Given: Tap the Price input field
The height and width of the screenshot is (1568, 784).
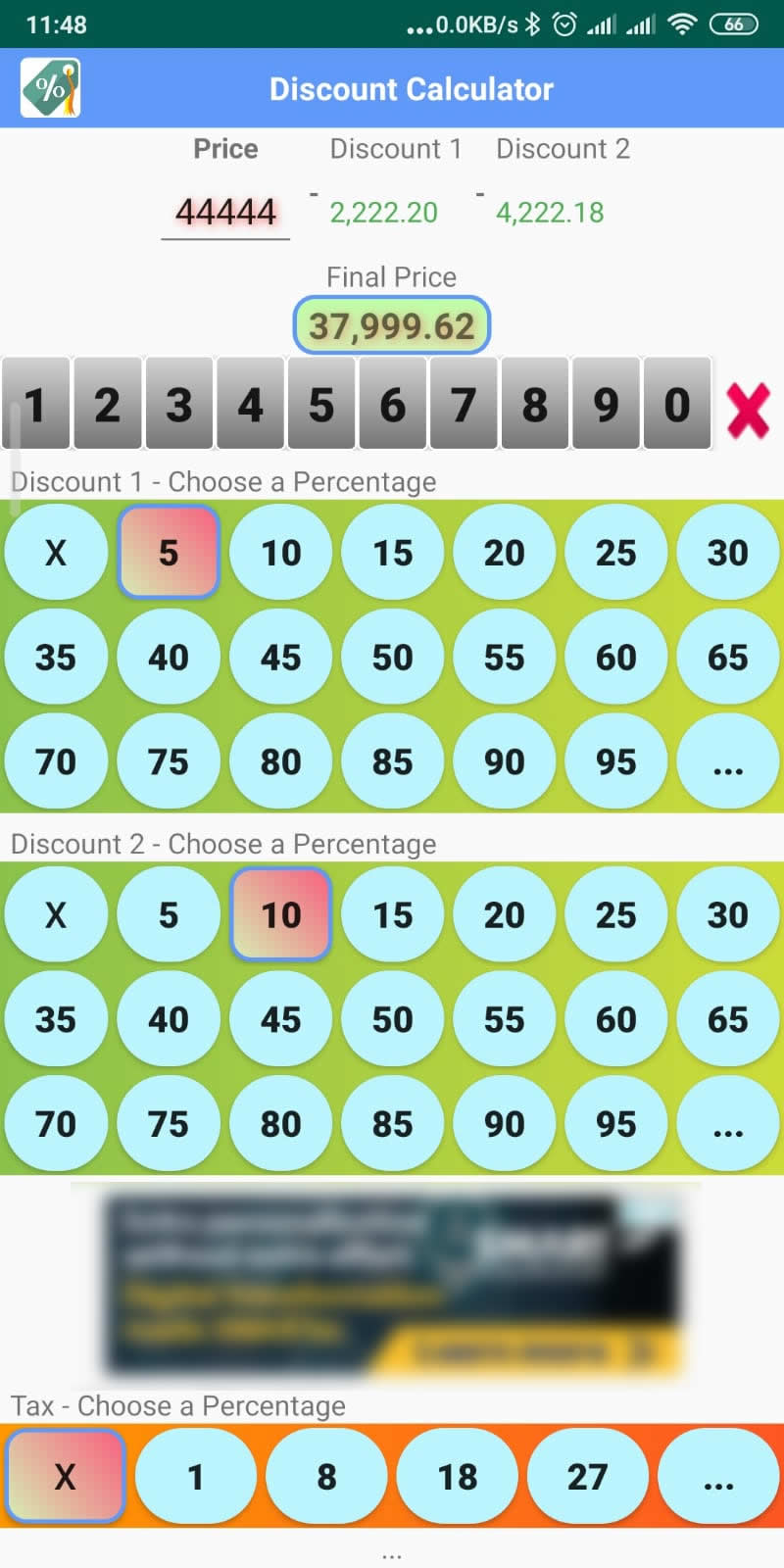Looking at the screenshot, I should click(x=225, y=213).
